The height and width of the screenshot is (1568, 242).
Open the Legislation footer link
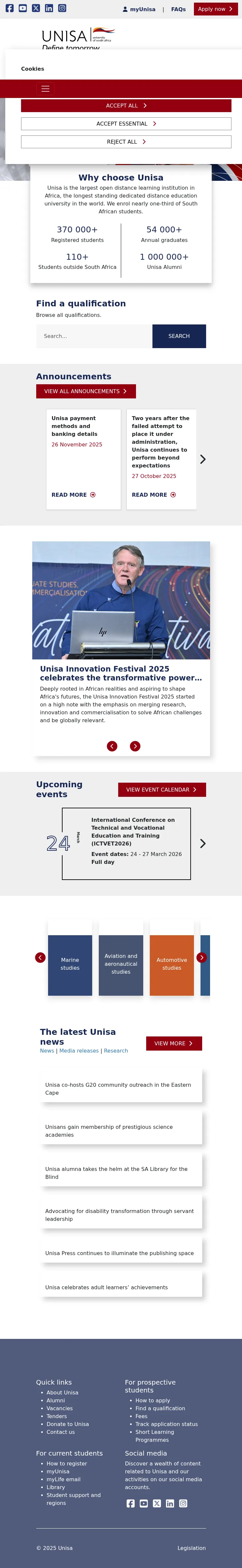click(191, 1548)
